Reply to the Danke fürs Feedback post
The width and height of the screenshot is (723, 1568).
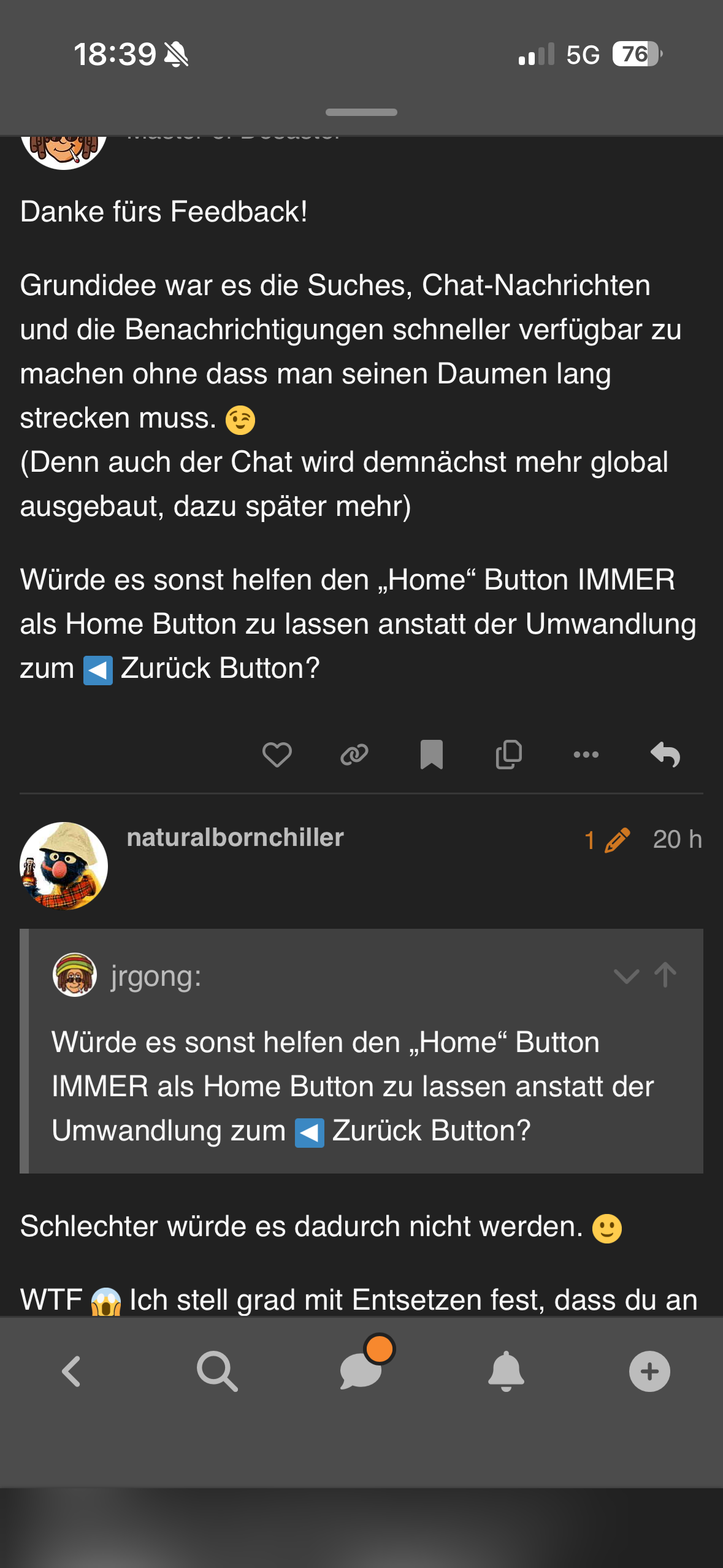pyautogui.click(x=665, y=755)
